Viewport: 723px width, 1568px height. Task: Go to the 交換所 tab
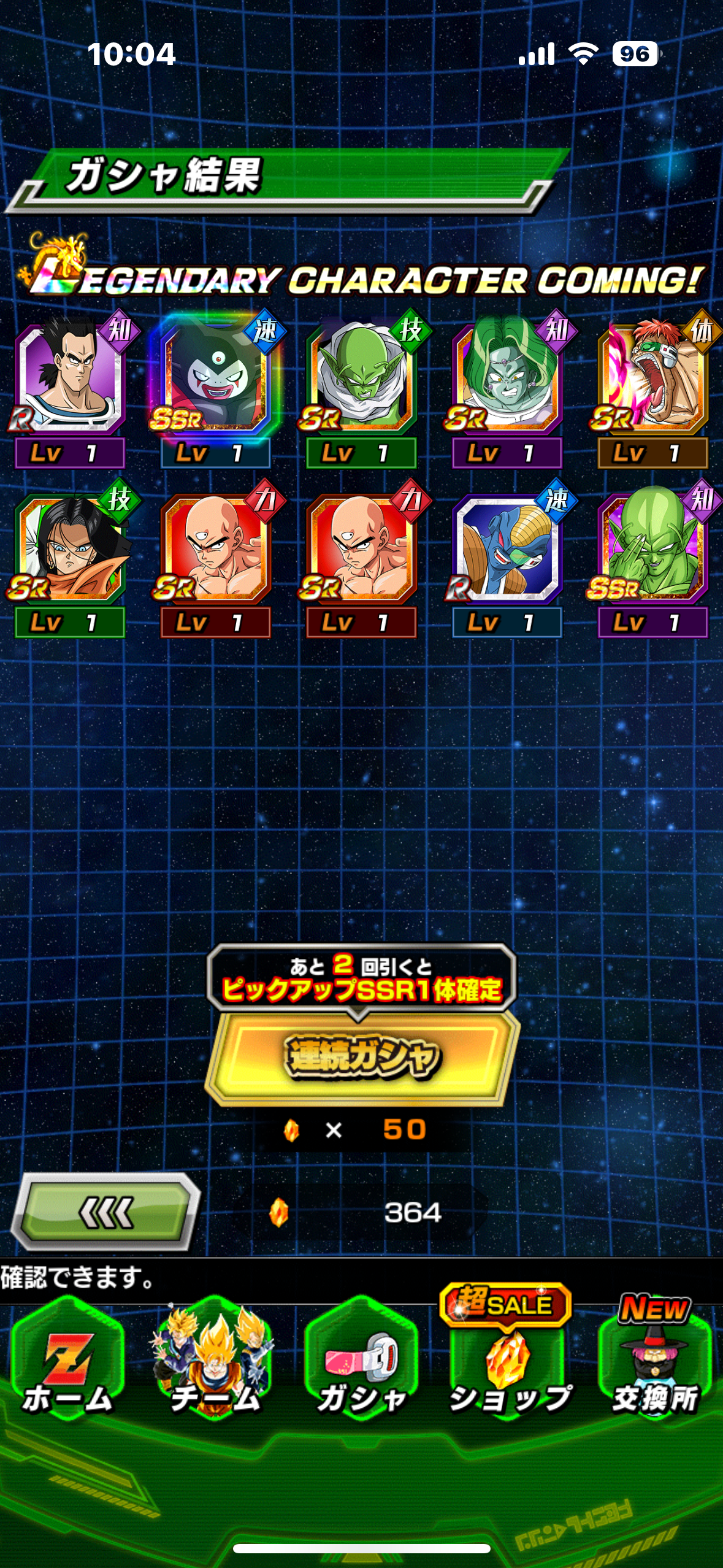point(654,1363)
